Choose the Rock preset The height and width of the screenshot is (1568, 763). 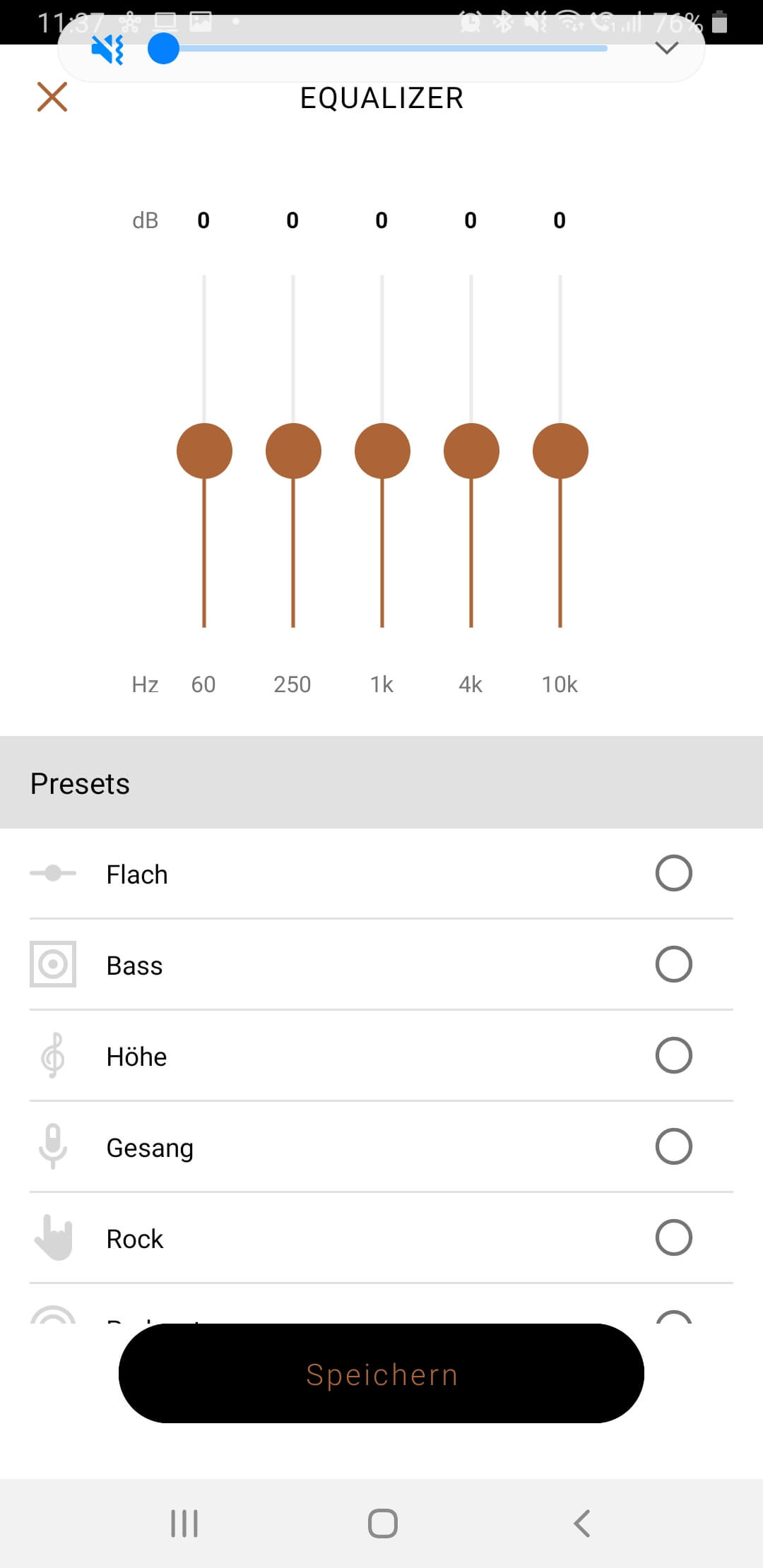[673, 1237]
